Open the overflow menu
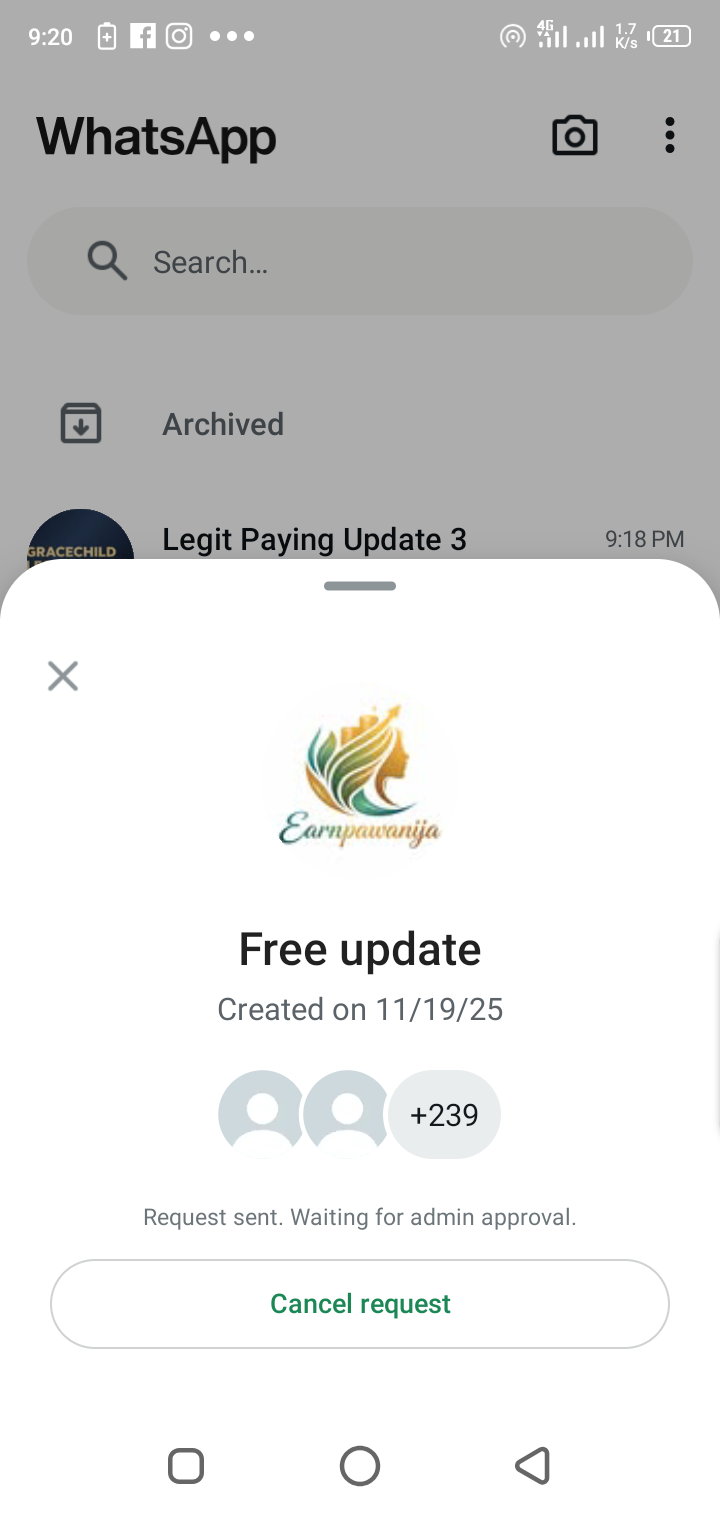Image resolution: width=720 pixels, height=1520 pixels. pyautogui.click(x=669, y=136)
